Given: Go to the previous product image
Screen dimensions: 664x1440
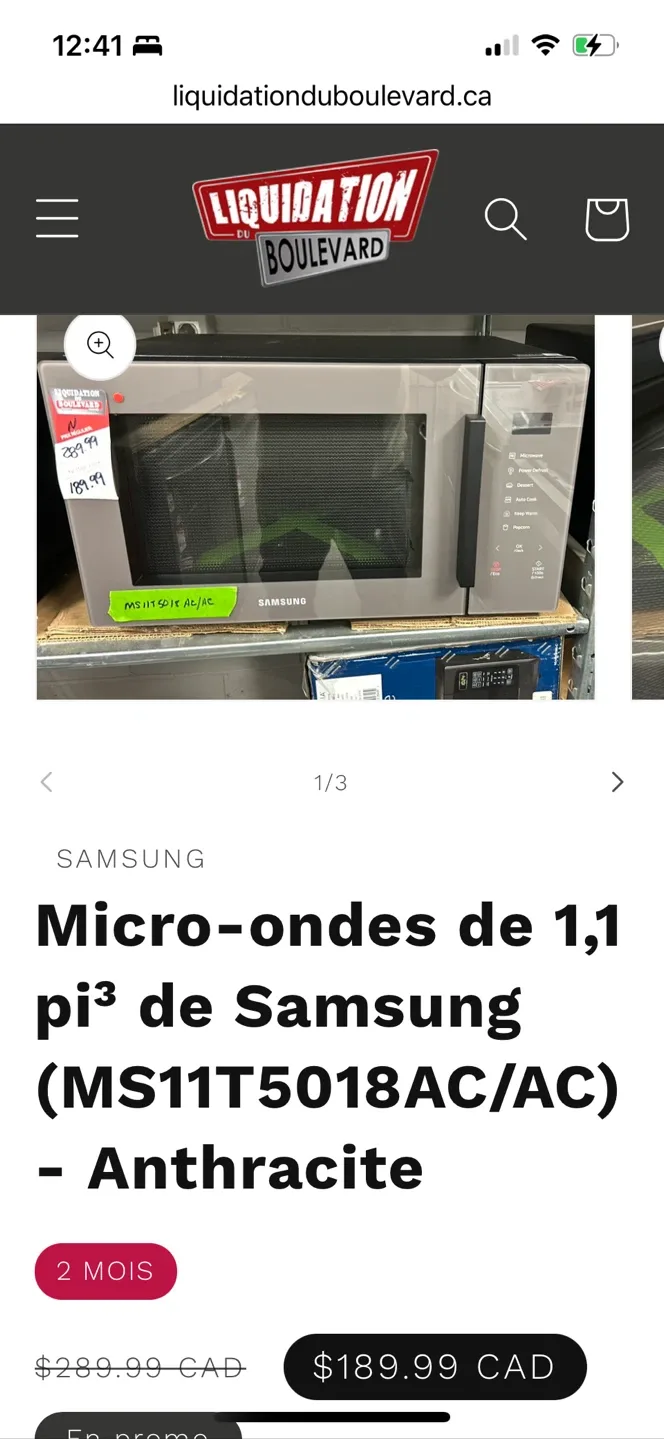Looking at the screenshot, I should (46, 782).
